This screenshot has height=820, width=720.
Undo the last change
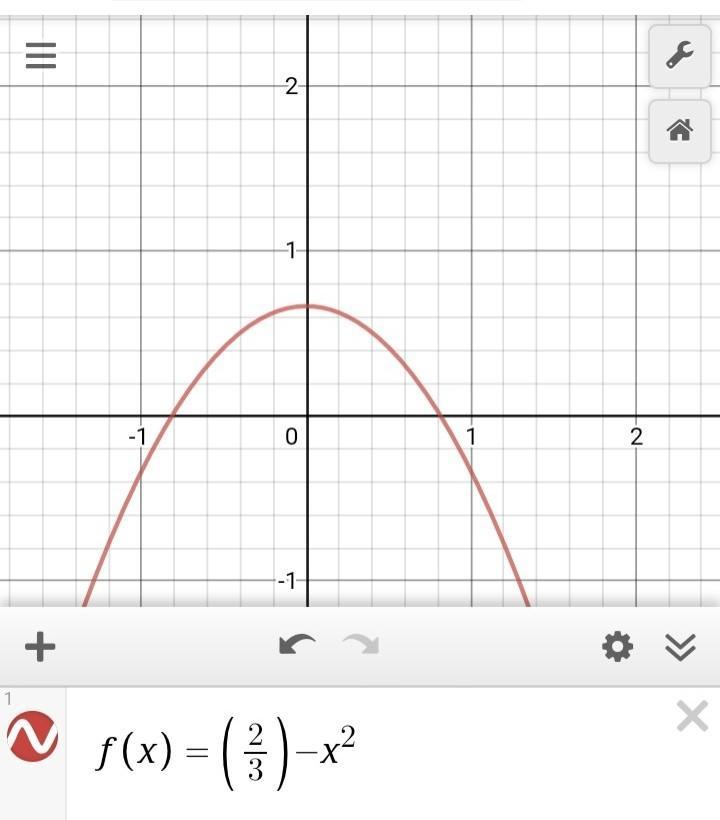297,646
